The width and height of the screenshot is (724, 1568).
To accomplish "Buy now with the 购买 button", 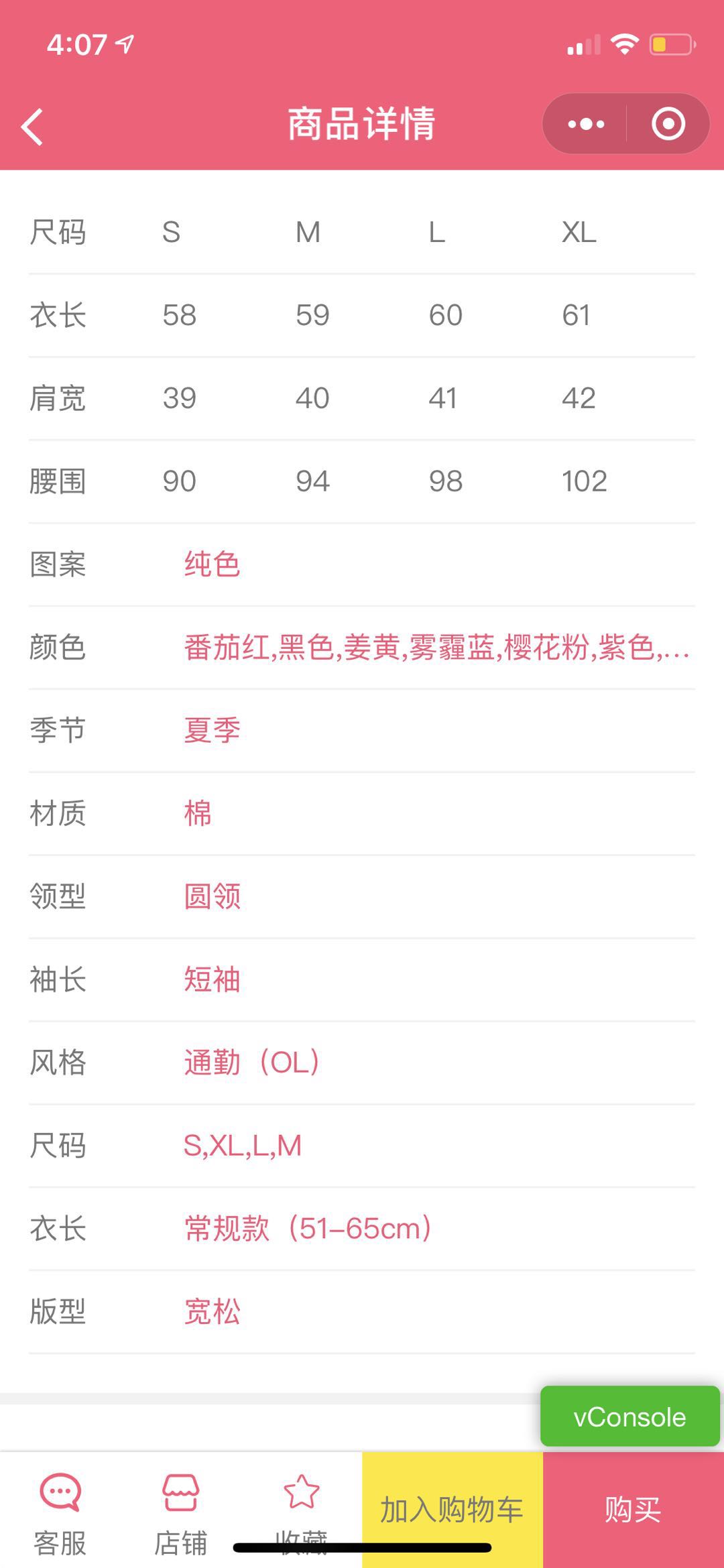I will [x=633, y=1510].
